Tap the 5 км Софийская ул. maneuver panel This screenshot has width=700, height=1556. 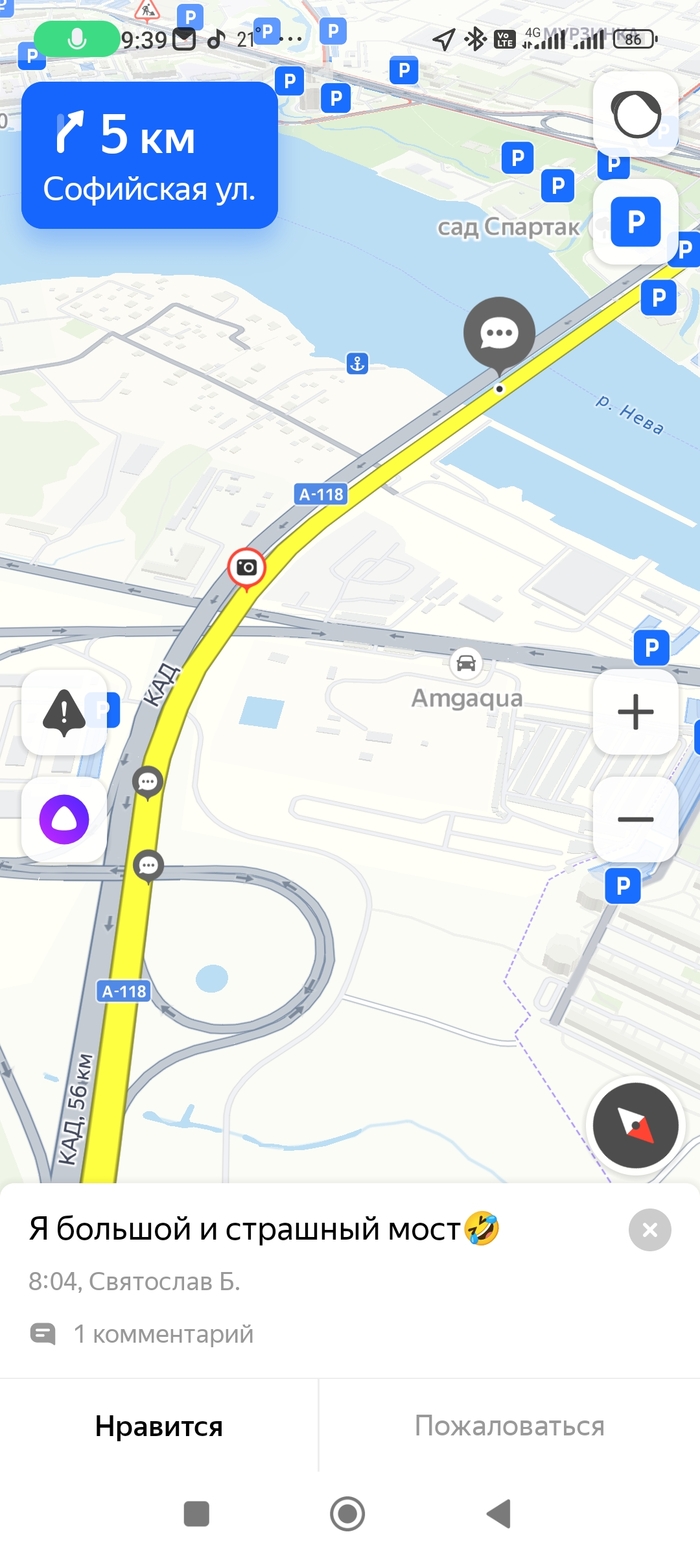point(149,156)
